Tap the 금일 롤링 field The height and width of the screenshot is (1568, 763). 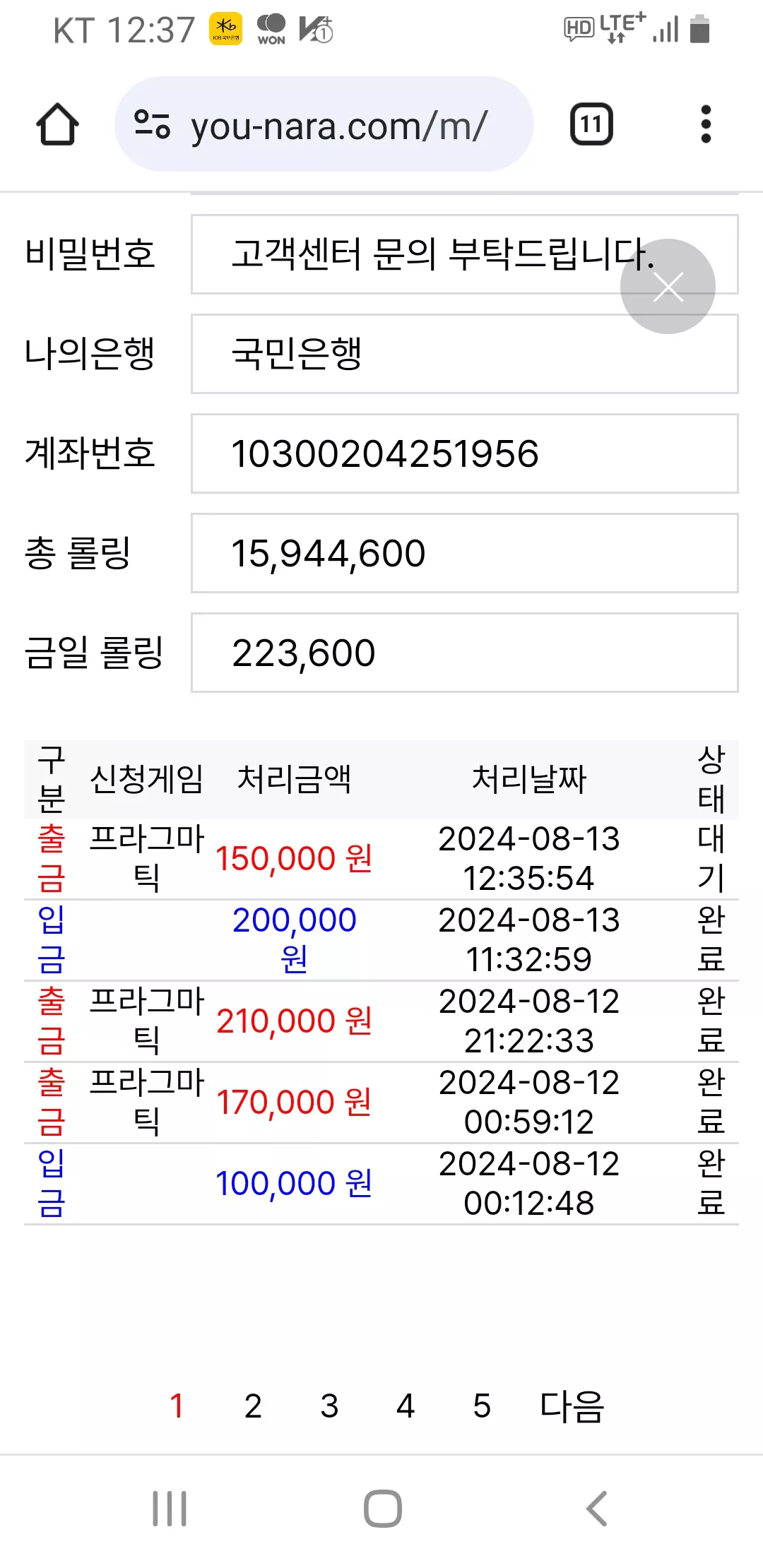point(465,653)
